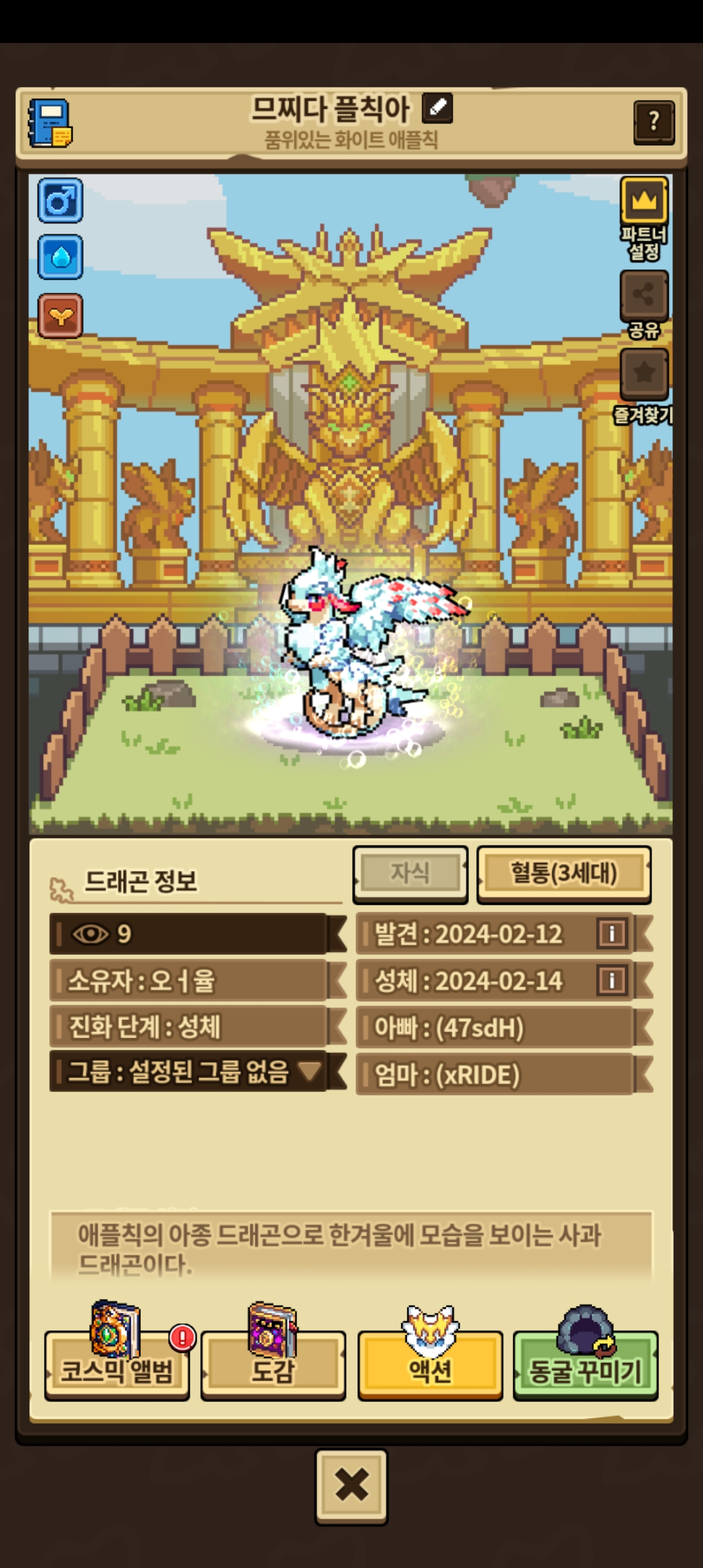Close the dragon info panel

pyautogui.click(x=351, y=1485)
